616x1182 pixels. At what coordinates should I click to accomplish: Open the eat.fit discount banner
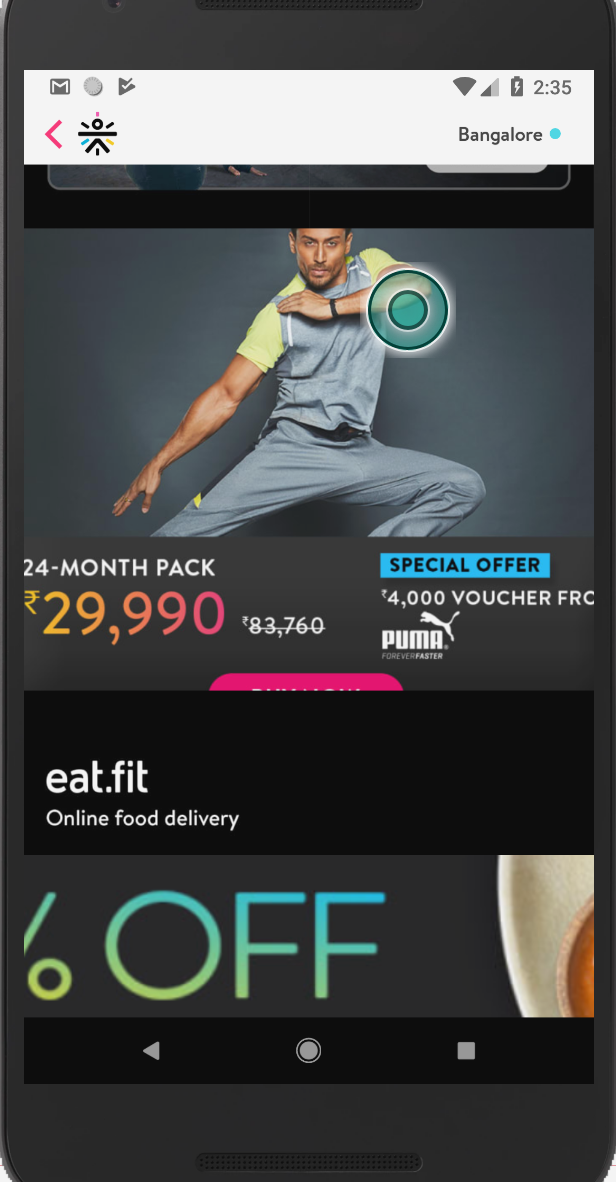point(308,935)
